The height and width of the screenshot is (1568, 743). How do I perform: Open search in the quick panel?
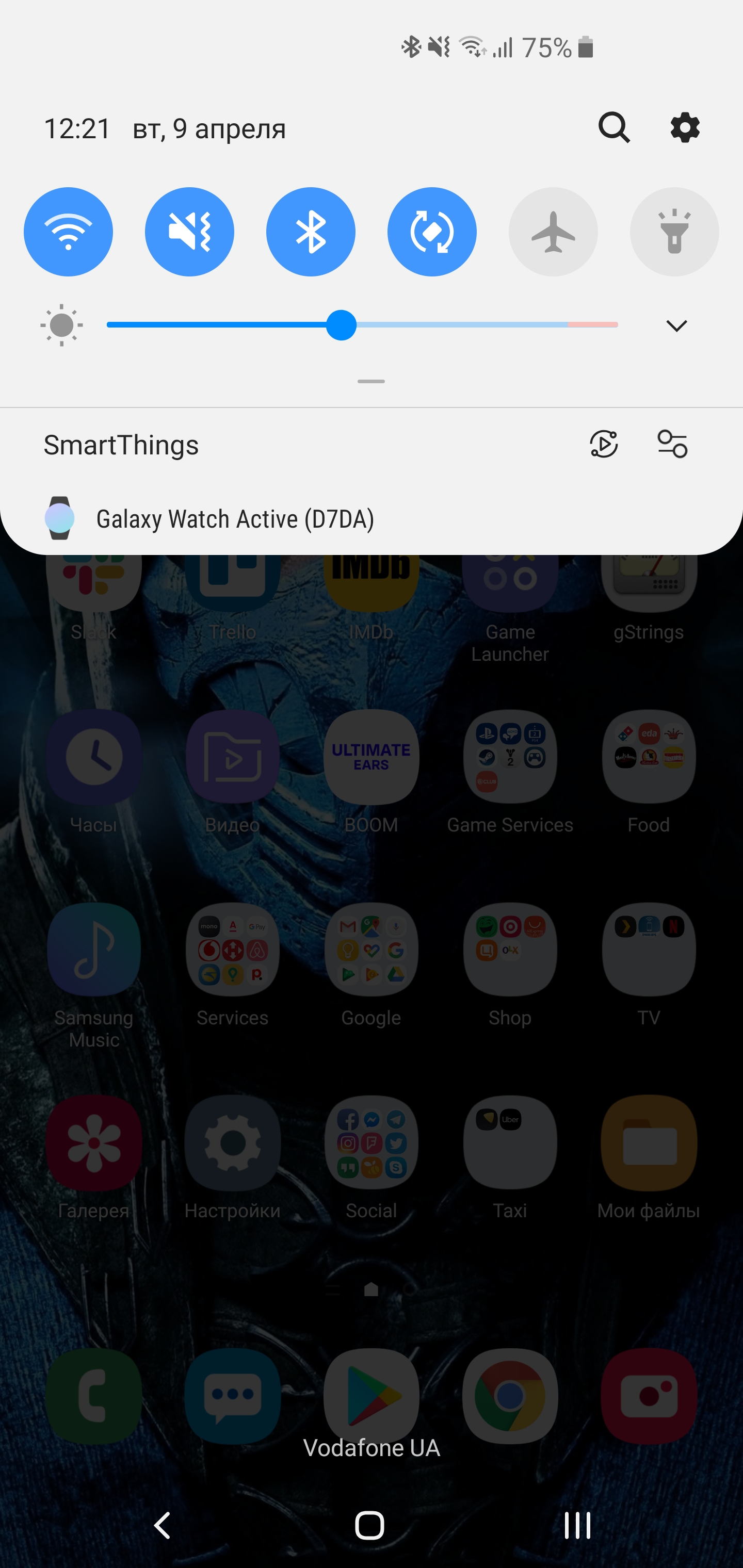[x=614, y=128]
